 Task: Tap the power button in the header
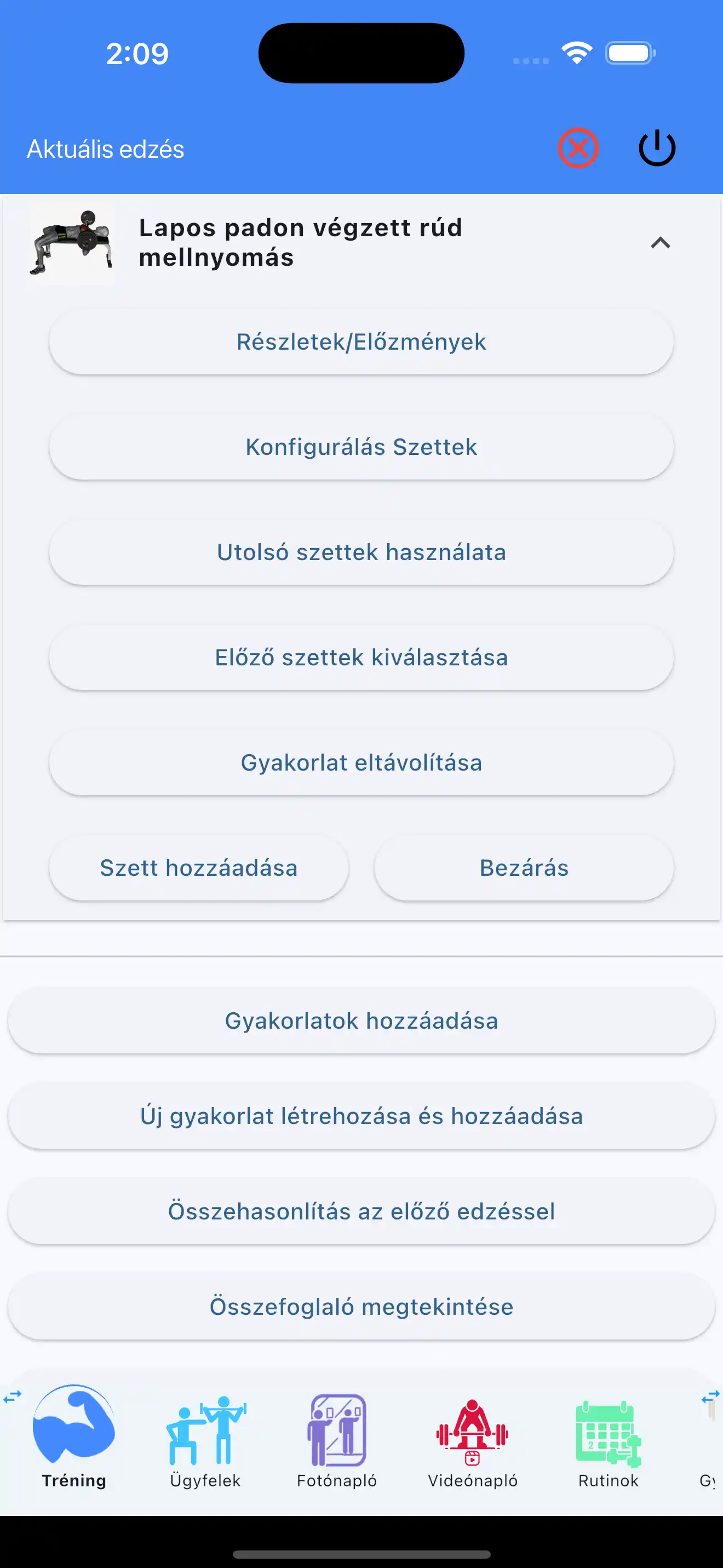pyautogui.click(x=657, y=147)
